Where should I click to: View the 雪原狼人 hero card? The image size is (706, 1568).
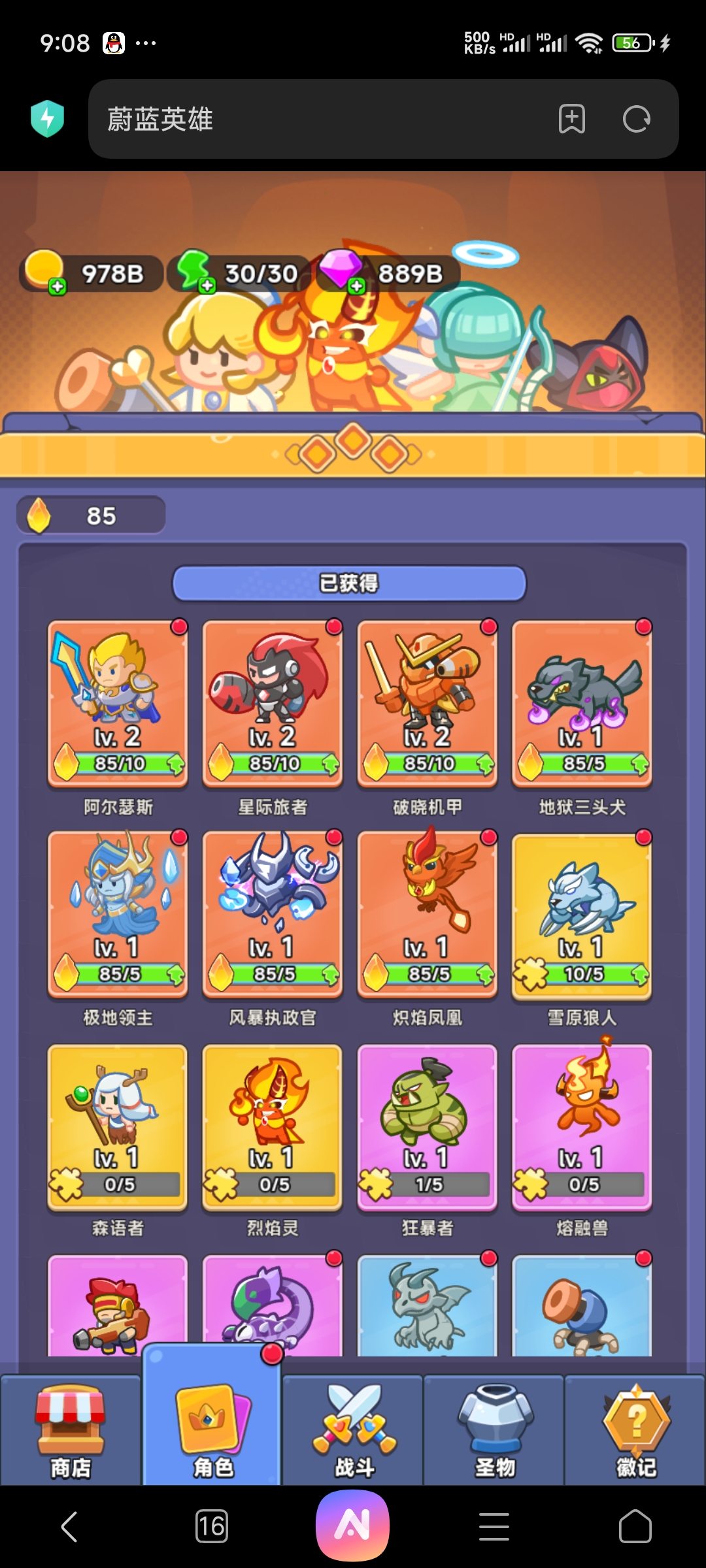[x=582, y=913]
